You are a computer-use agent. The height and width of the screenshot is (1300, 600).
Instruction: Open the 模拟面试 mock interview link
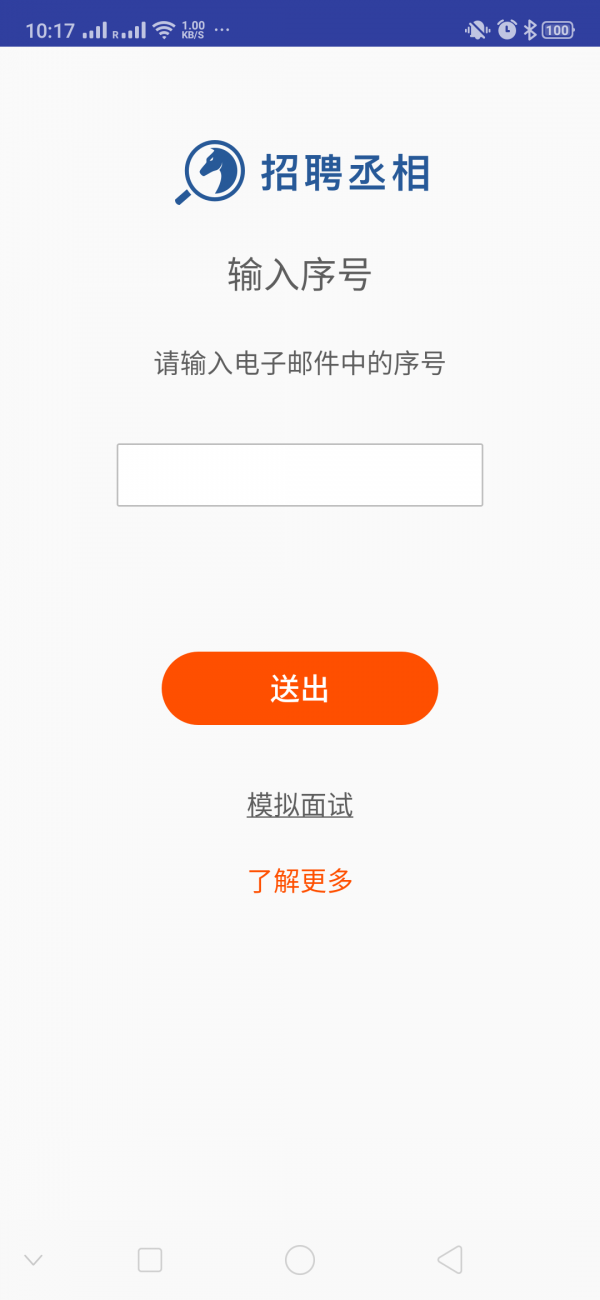tap(300, 805)
